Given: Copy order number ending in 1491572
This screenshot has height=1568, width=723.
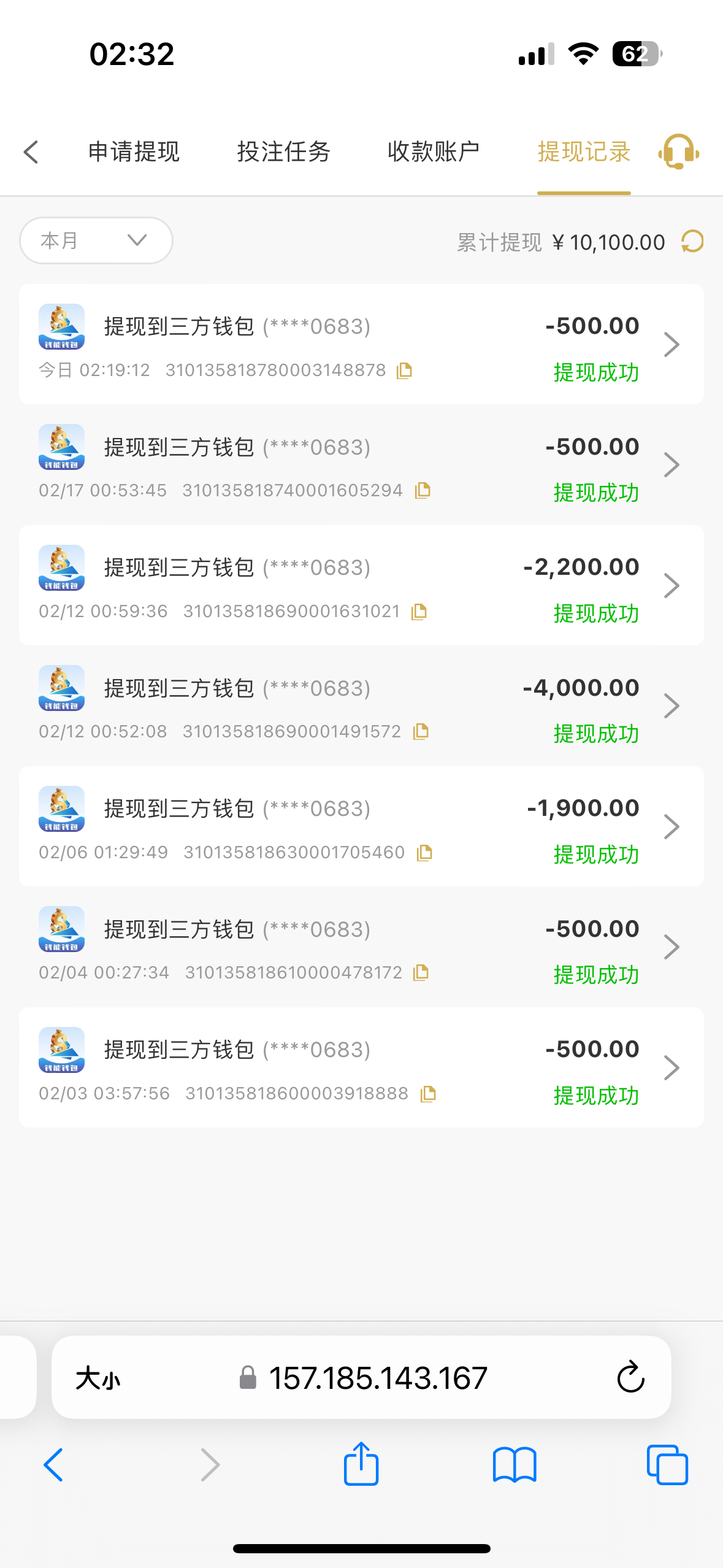Looking at the screenshot, I should (x=421, y=731).
